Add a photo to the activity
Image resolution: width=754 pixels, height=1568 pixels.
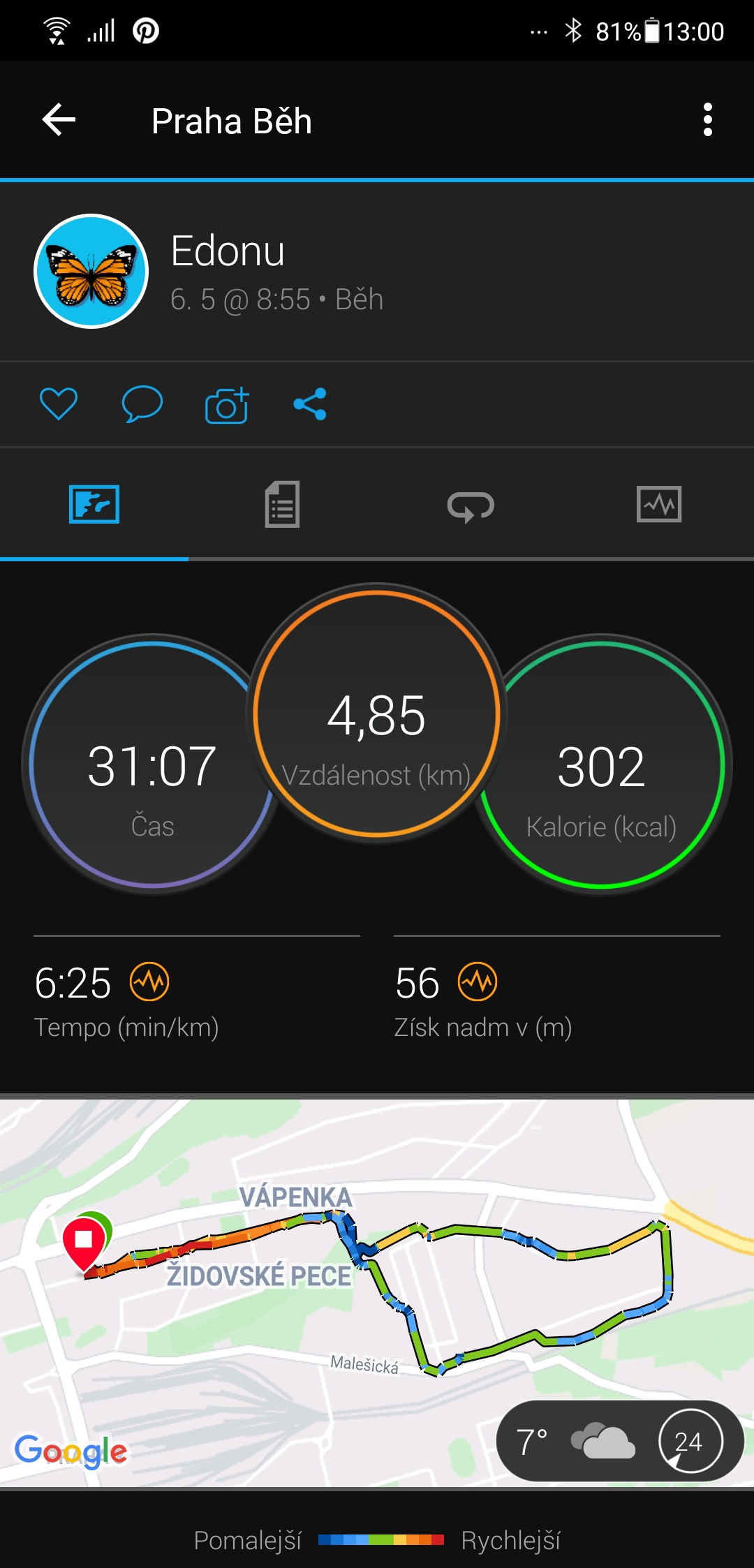[227, 405]
